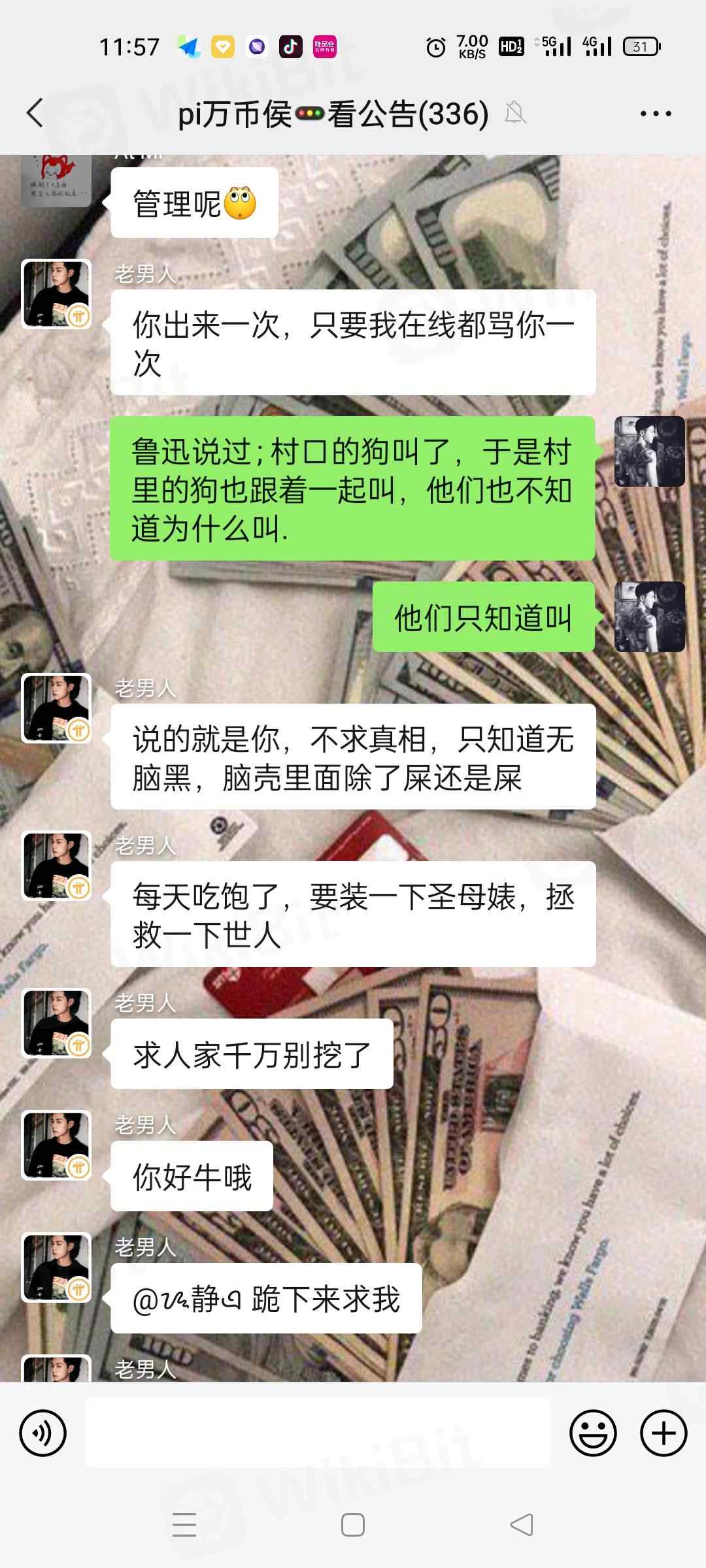Tap the system home button
Screen dimensions: 706x1568
click(x=353, y=1525)
